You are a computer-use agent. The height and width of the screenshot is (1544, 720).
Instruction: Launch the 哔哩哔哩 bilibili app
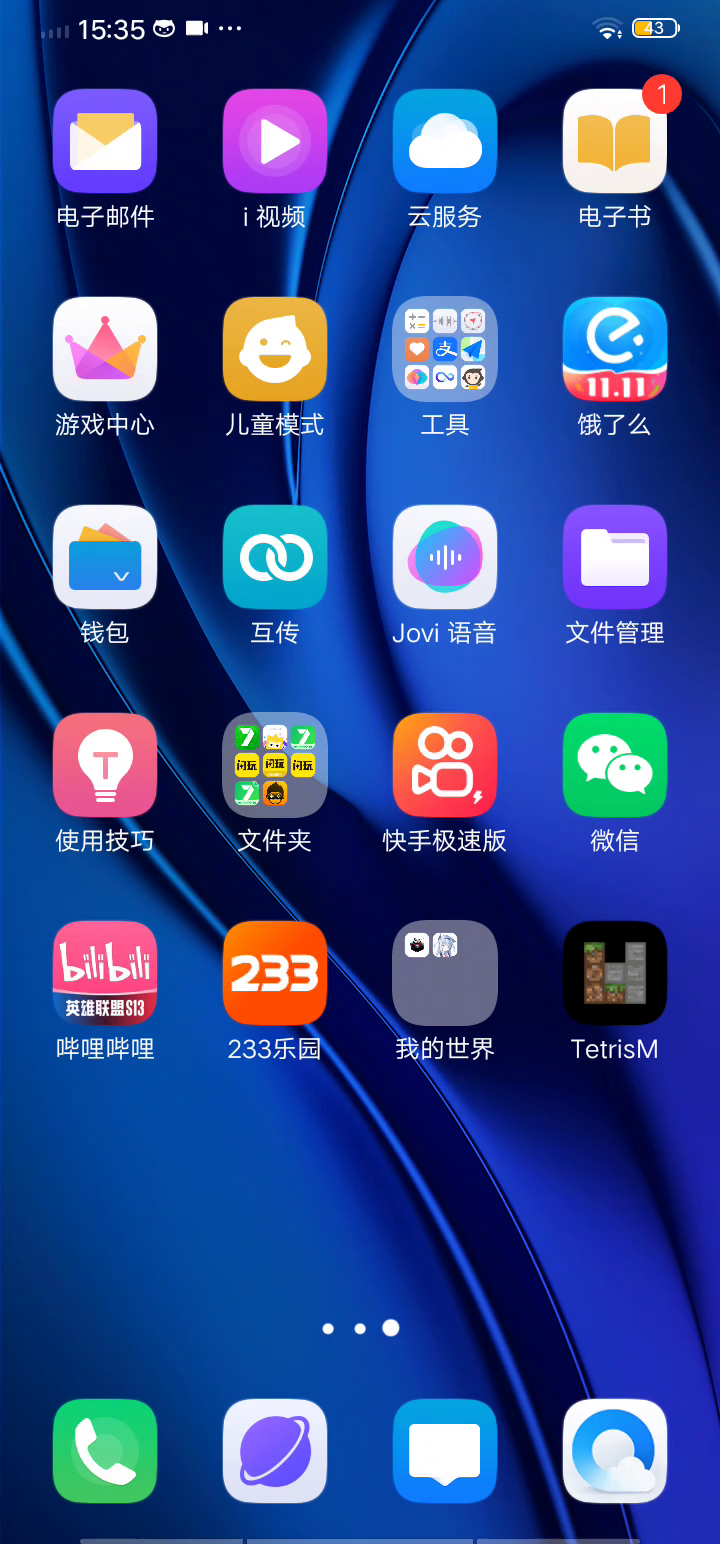point(105,973)
